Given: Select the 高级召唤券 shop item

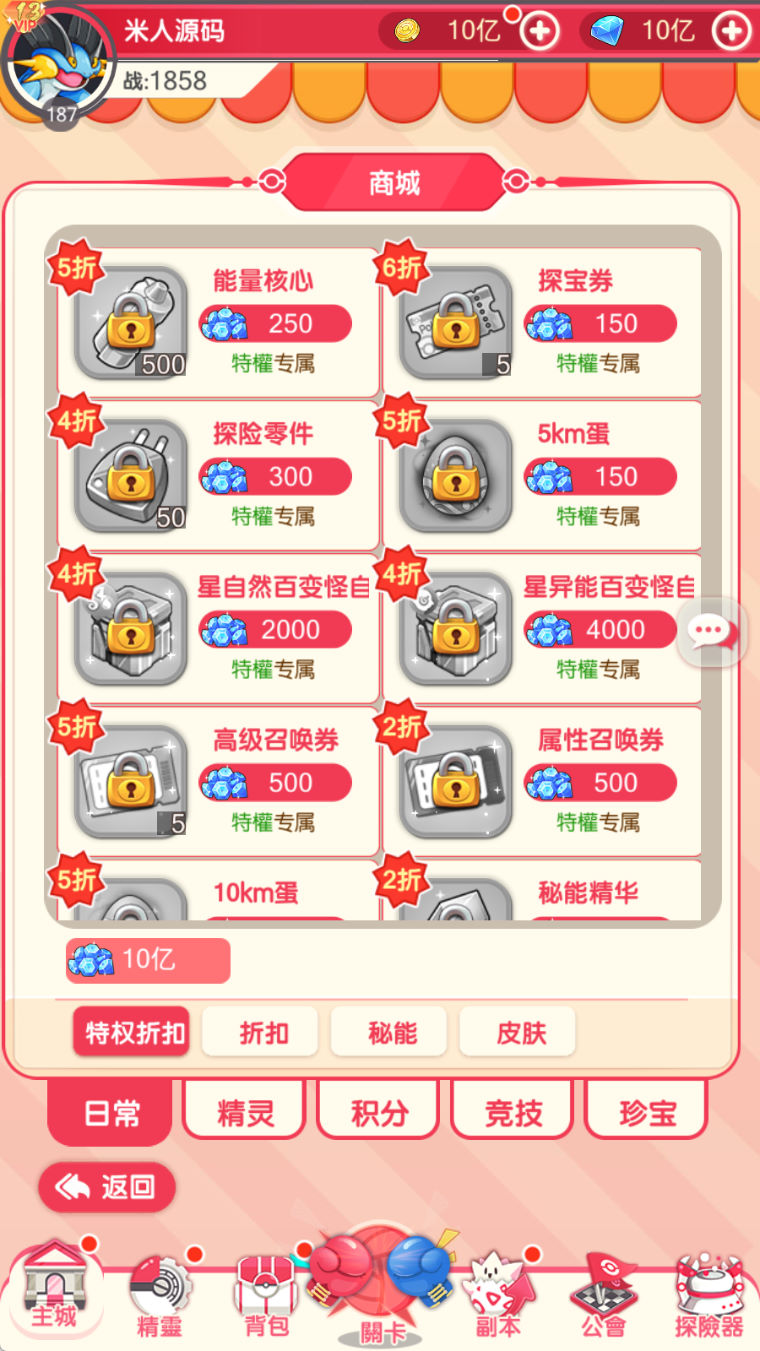Looking at the screenshot, I should [218, 781].
